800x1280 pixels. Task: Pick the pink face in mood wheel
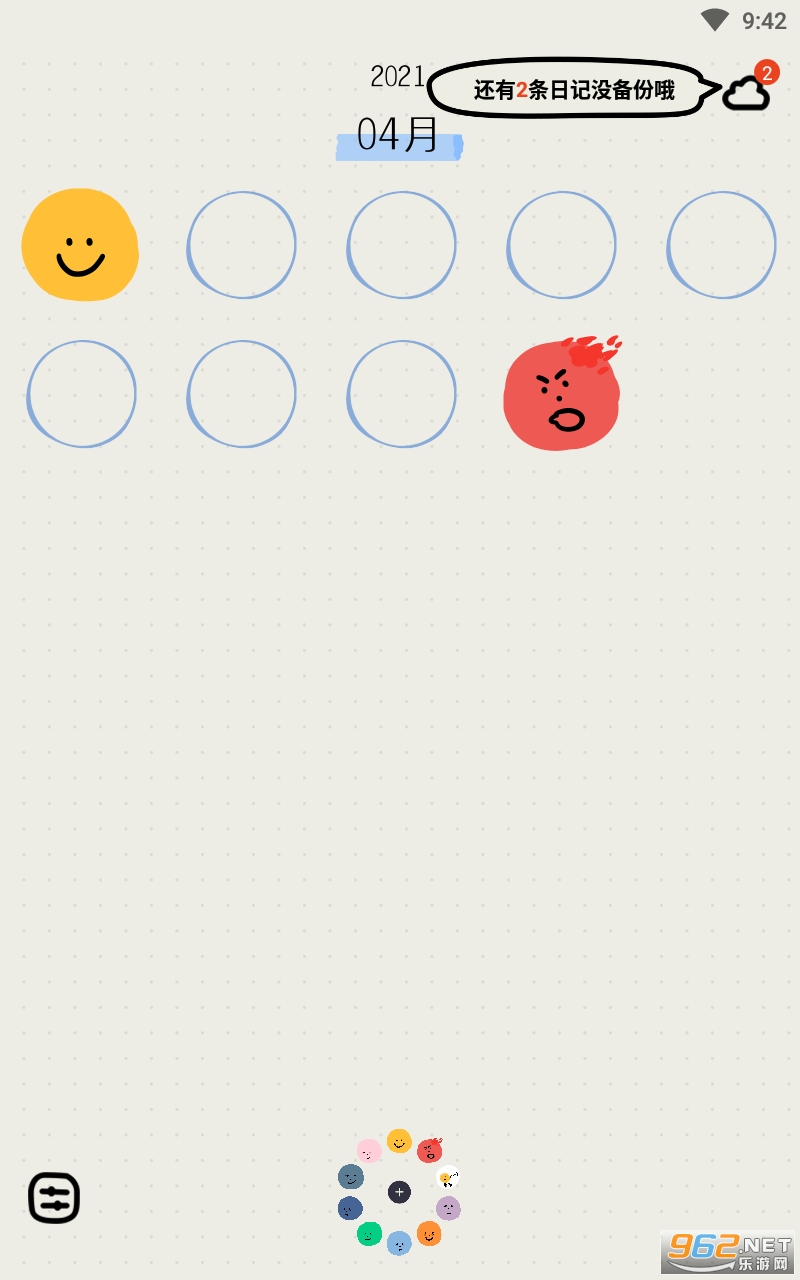click(369, 1151)
